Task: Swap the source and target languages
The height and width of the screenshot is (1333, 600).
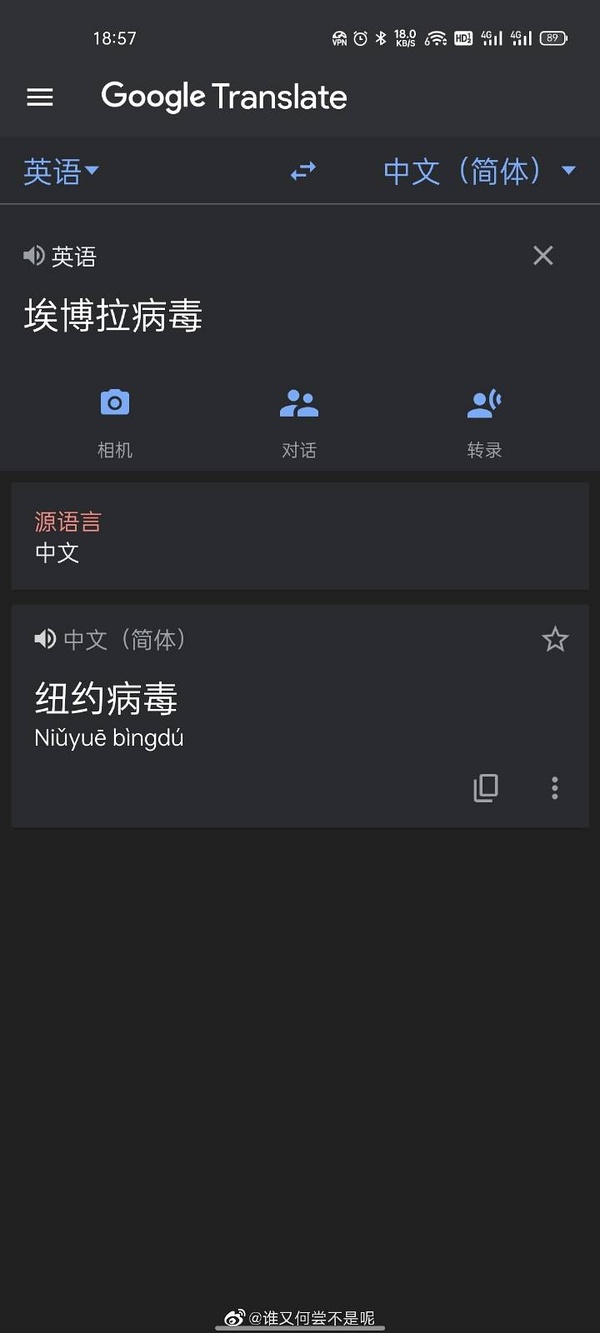Action: click(x=303, y=171)
